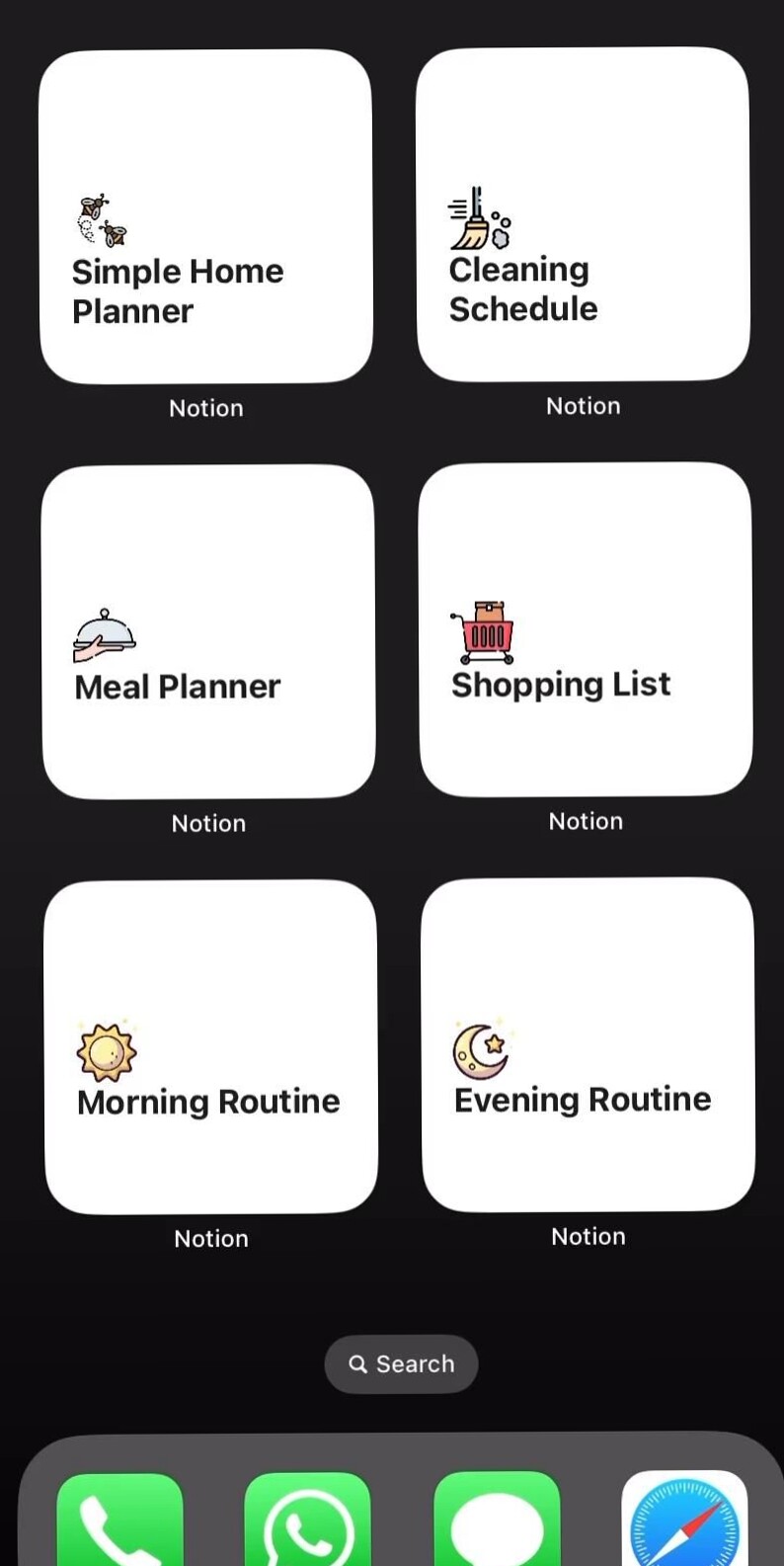The image size is (784, 1566).
Task: Tap the Notion label under Meal Planner
Action: click(x=208, y=822)
